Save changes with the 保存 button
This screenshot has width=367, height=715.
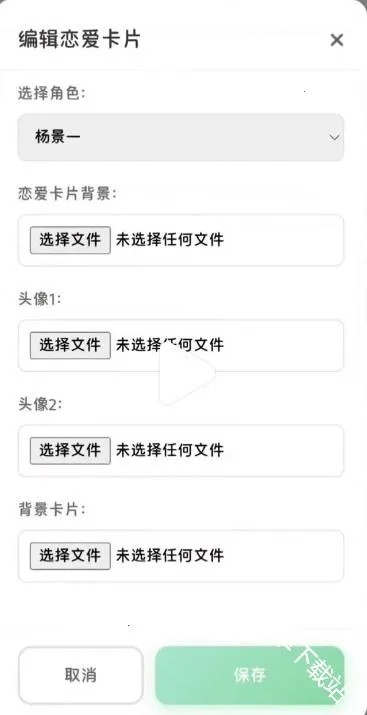click(249, 675)
